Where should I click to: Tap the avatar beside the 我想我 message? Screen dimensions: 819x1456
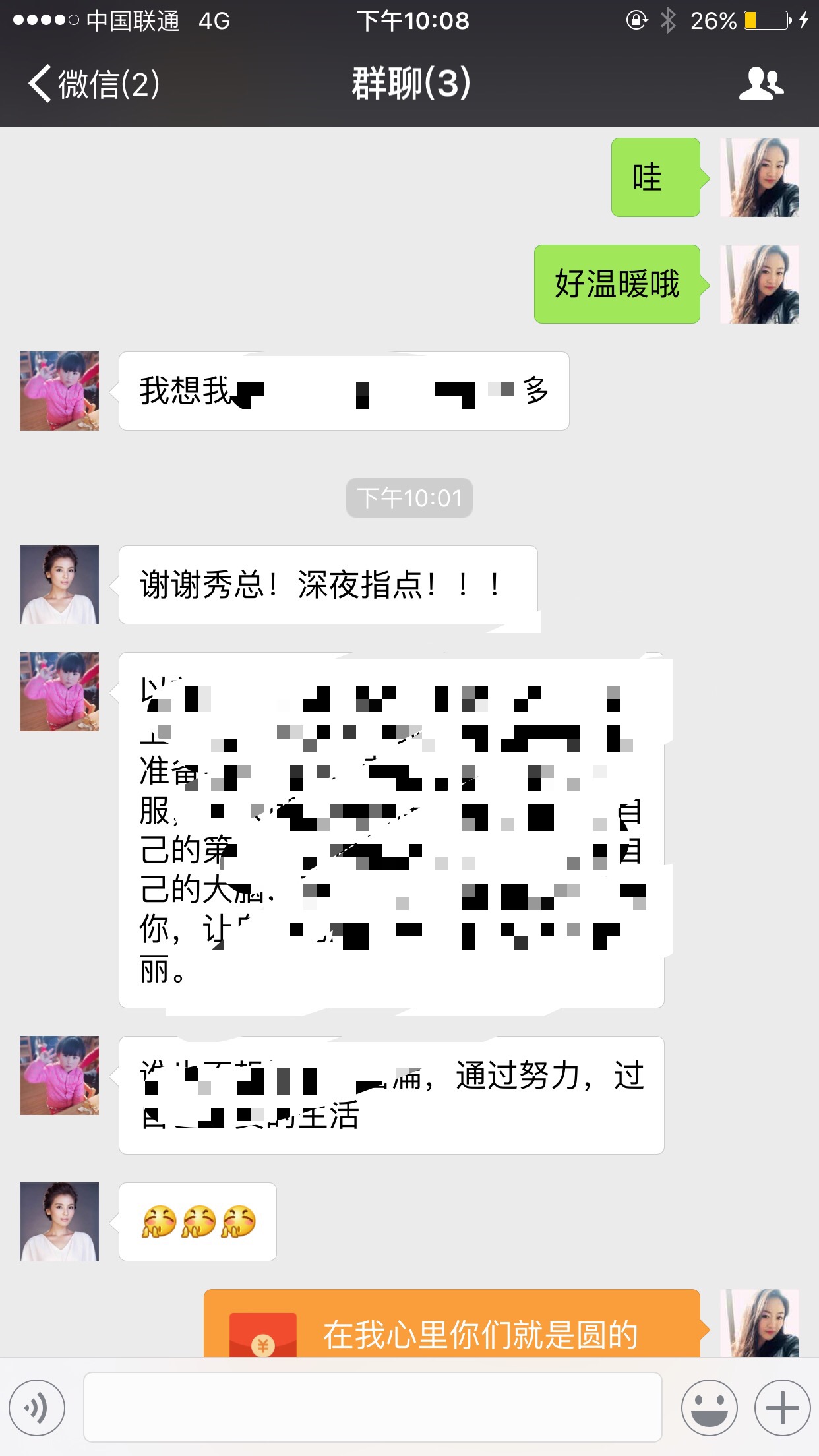tap(59, 391)
